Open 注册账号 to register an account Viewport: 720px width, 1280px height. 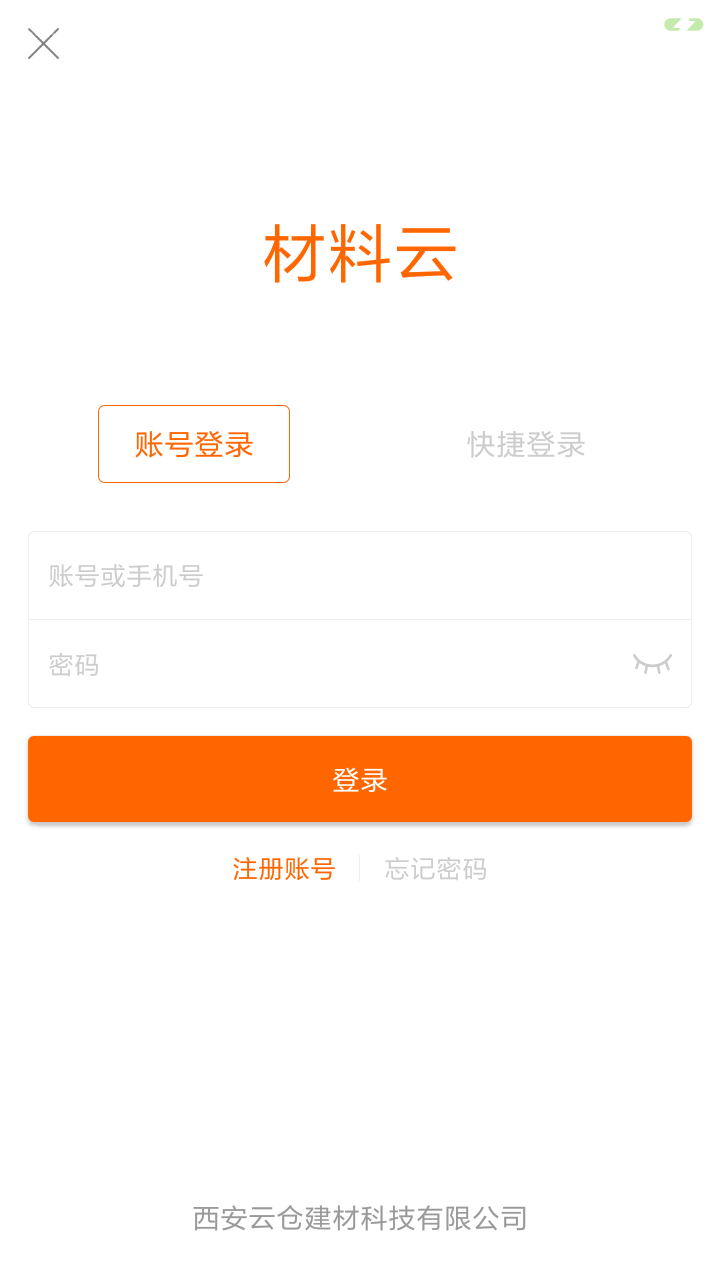click(284, 869)
